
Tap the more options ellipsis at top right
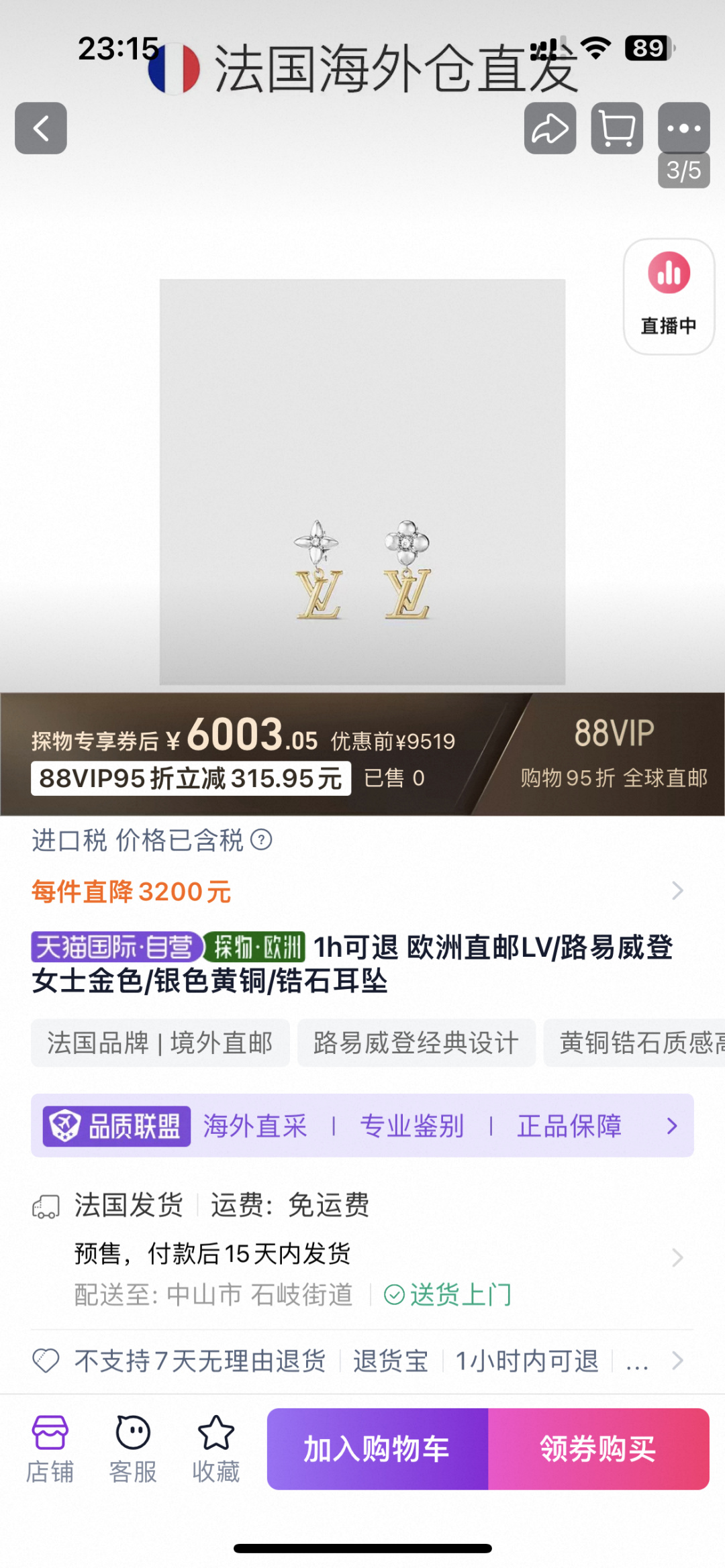click(683, 128)
